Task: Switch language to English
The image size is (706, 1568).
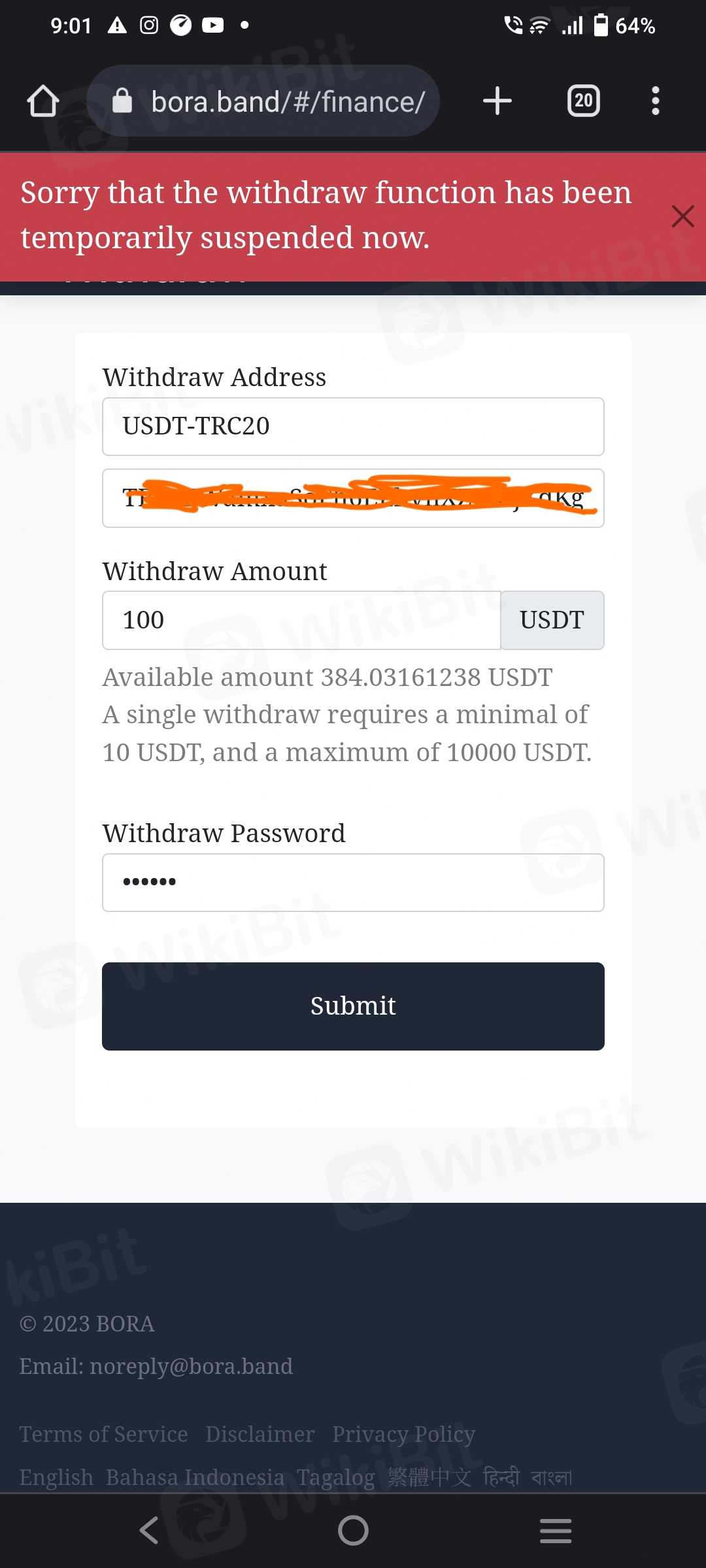Action: coord(56,1477)
